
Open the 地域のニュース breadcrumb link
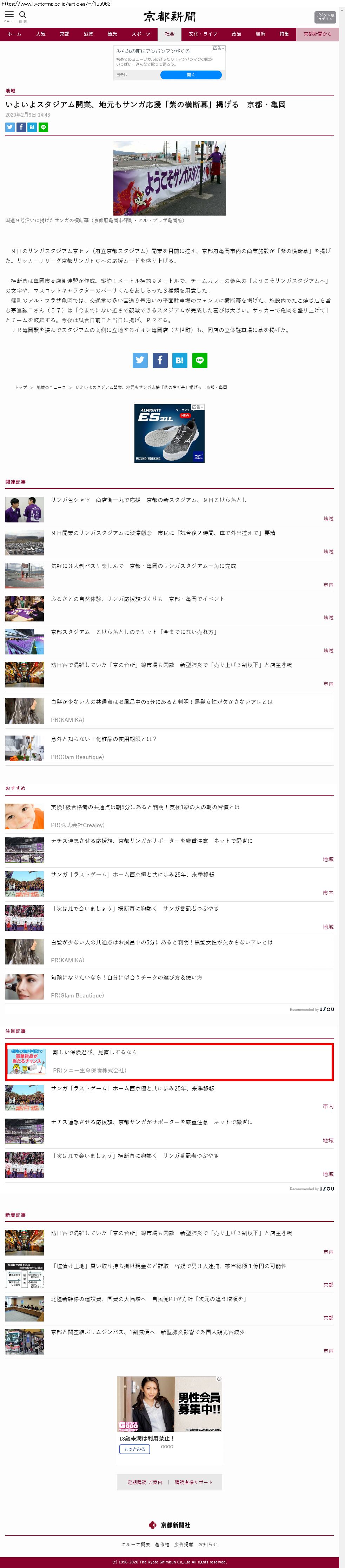(51, 387)
